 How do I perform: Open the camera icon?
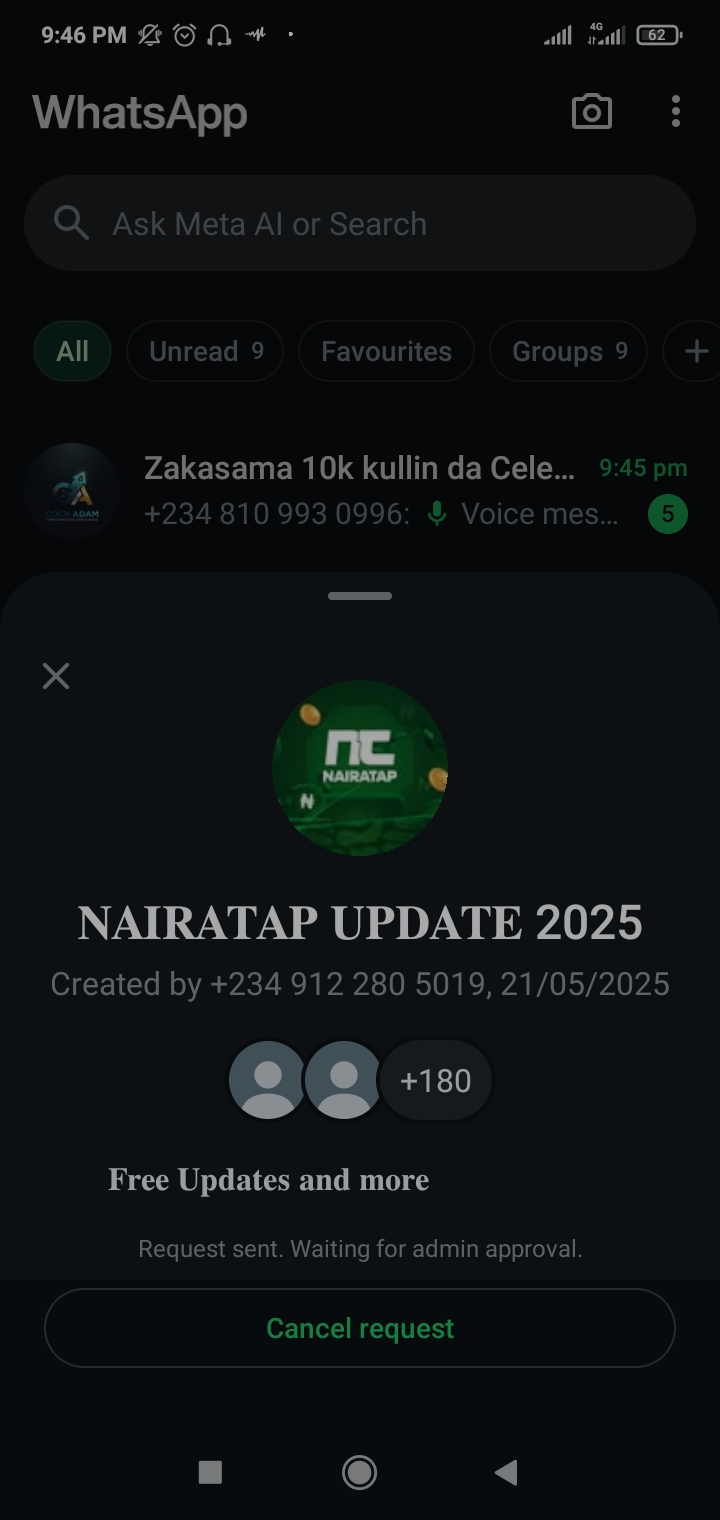pyautogui.click(x=591, y=112)
